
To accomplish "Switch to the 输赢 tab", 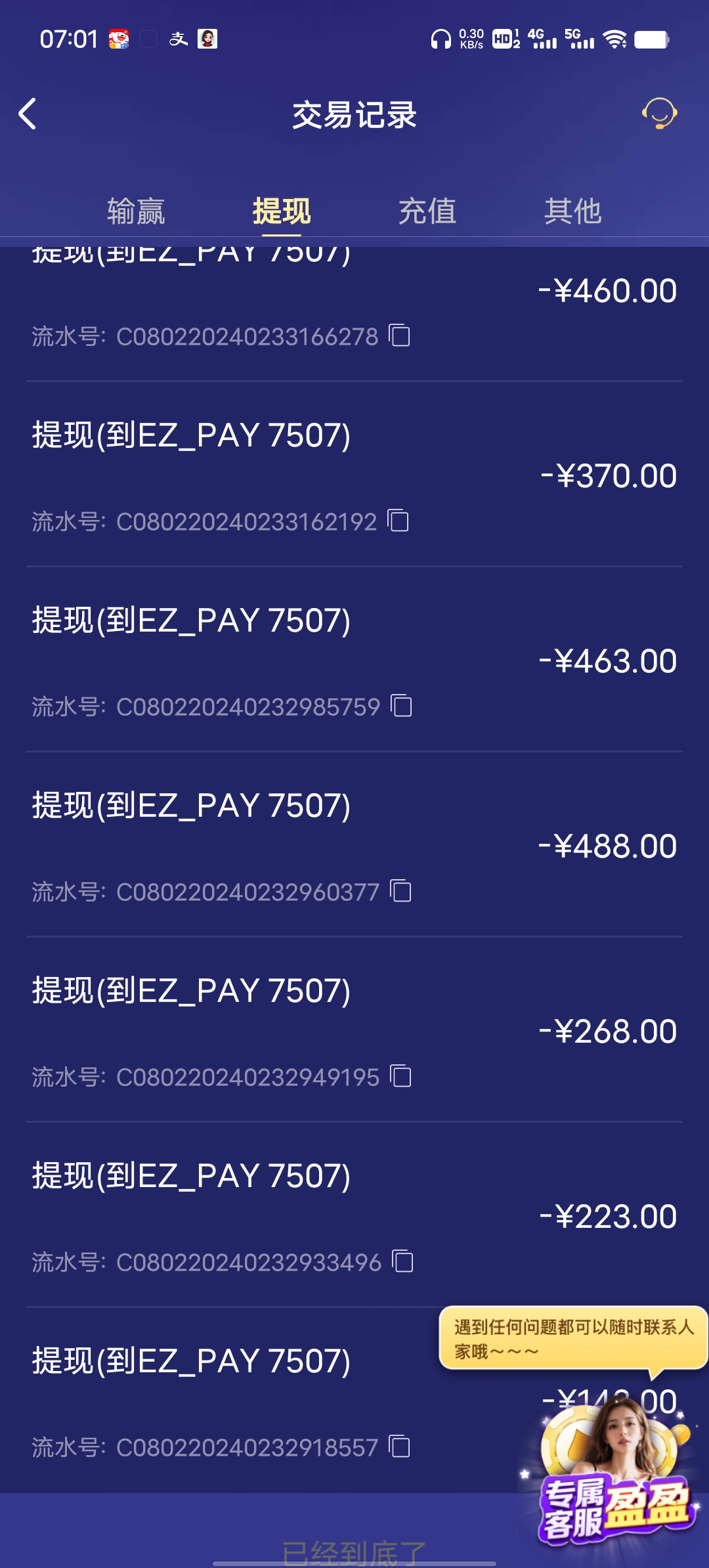I will (136, 211).
